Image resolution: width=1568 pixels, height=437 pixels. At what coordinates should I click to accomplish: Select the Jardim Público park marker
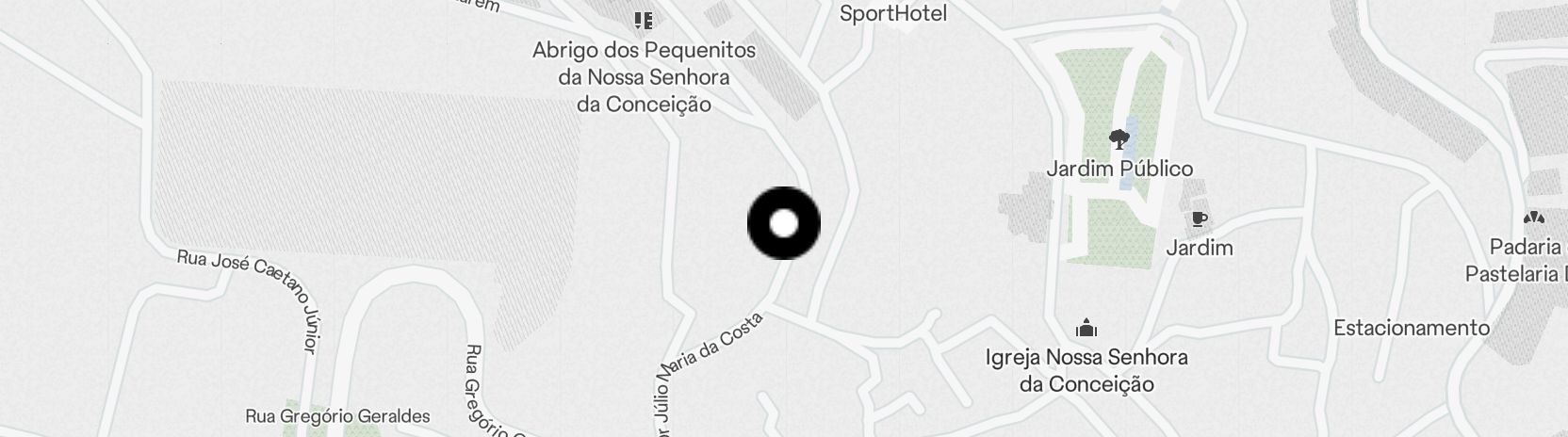(x=1119, y=141)
